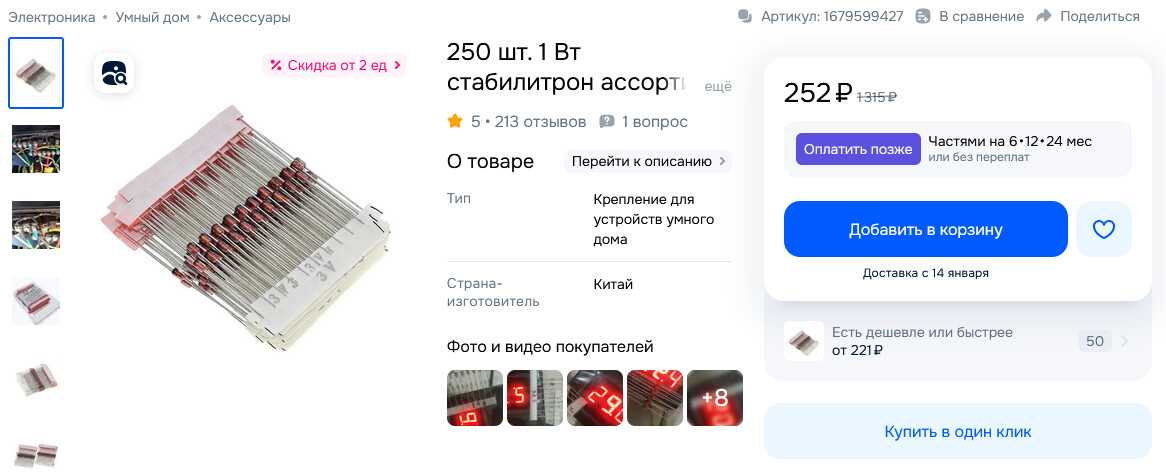Viewport: 1166px width, 472px height.
Task: Open Аксессуары breadcrumb
Action: coord(250,17)
